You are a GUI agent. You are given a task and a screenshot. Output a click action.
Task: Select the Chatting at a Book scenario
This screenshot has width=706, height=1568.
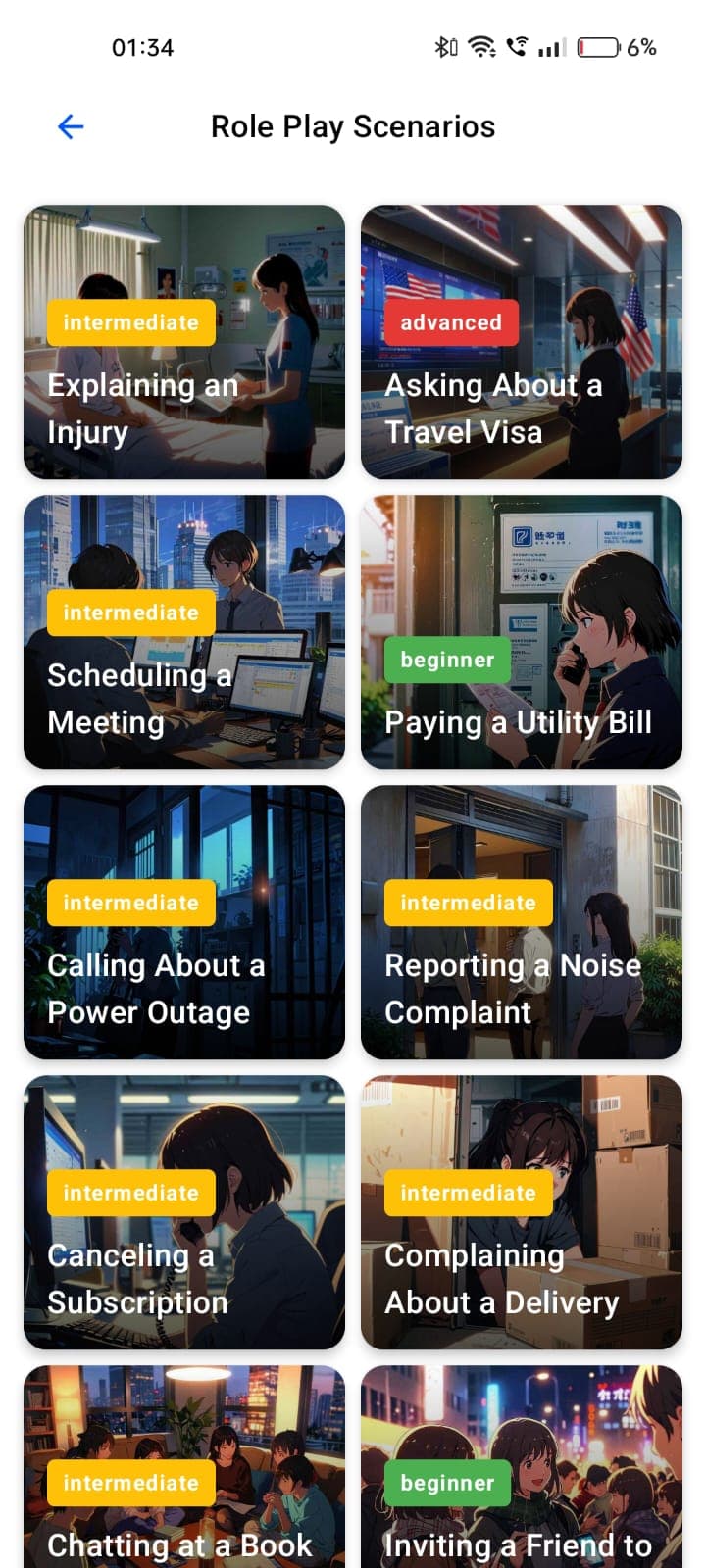coord(184,1470)
